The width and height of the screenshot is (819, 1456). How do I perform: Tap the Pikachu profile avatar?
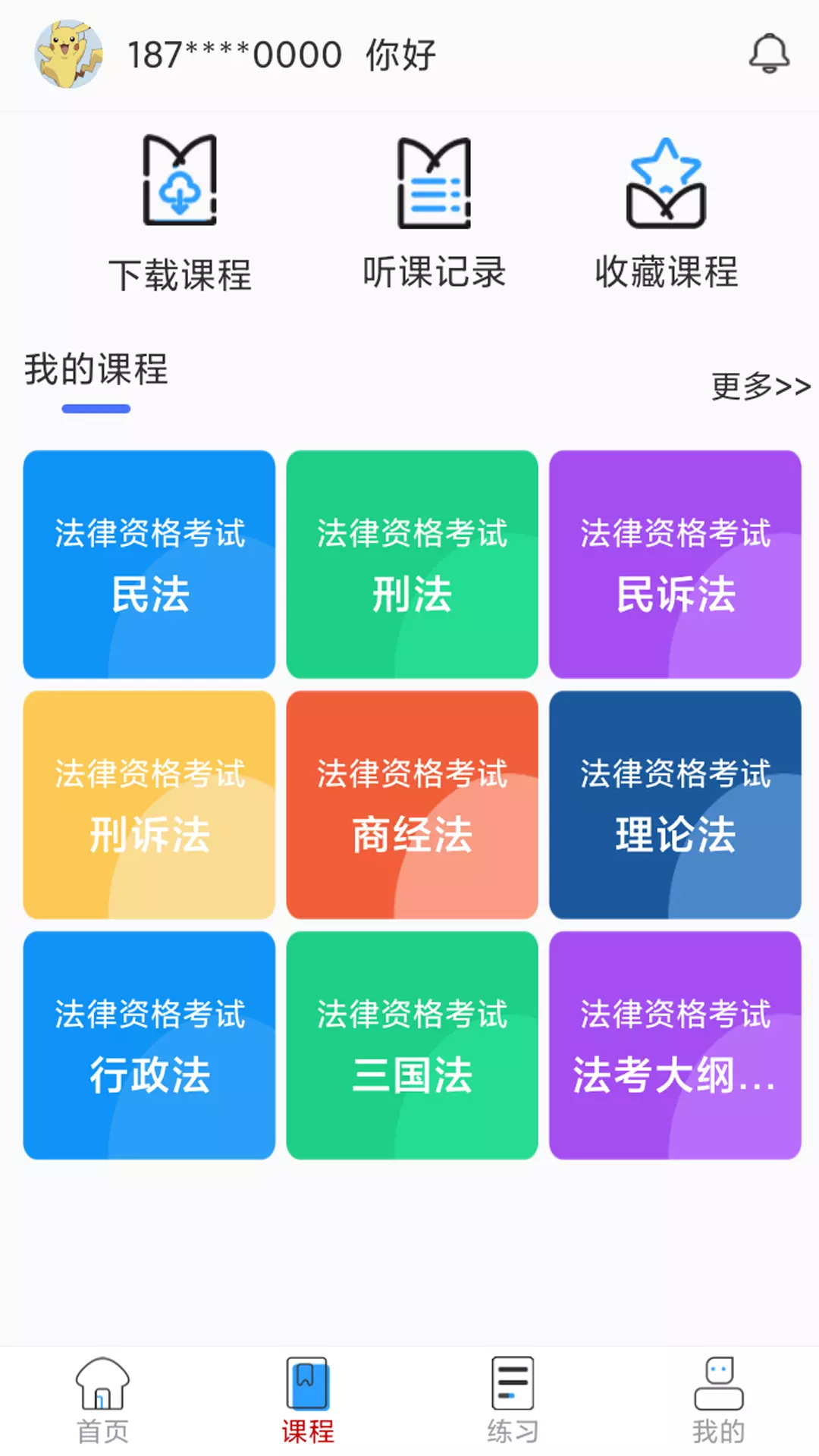point(69,54)
